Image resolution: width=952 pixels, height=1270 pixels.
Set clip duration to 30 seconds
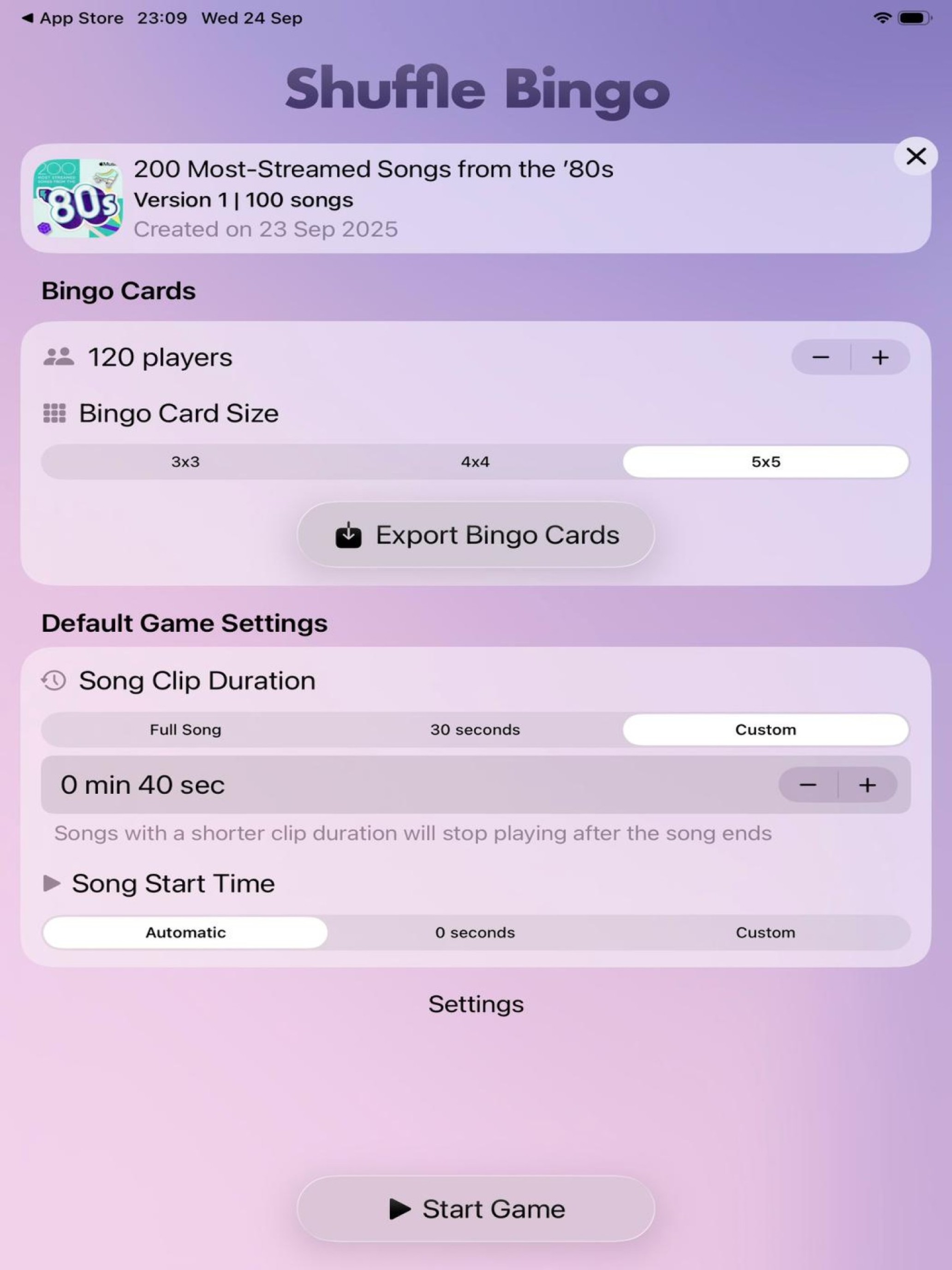[x=475, y=729]
